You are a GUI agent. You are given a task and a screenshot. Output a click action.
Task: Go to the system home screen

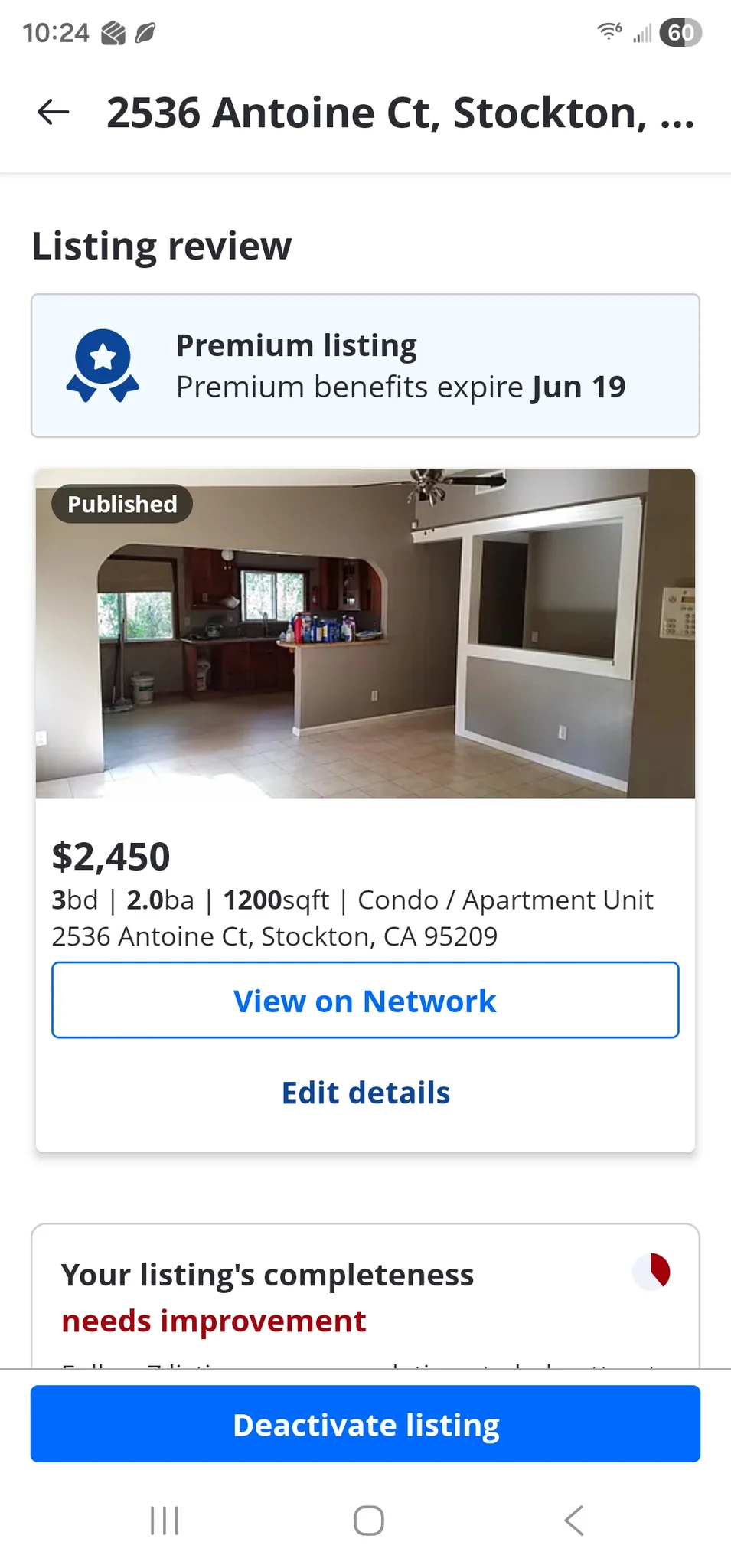[x=368, y=1521]
